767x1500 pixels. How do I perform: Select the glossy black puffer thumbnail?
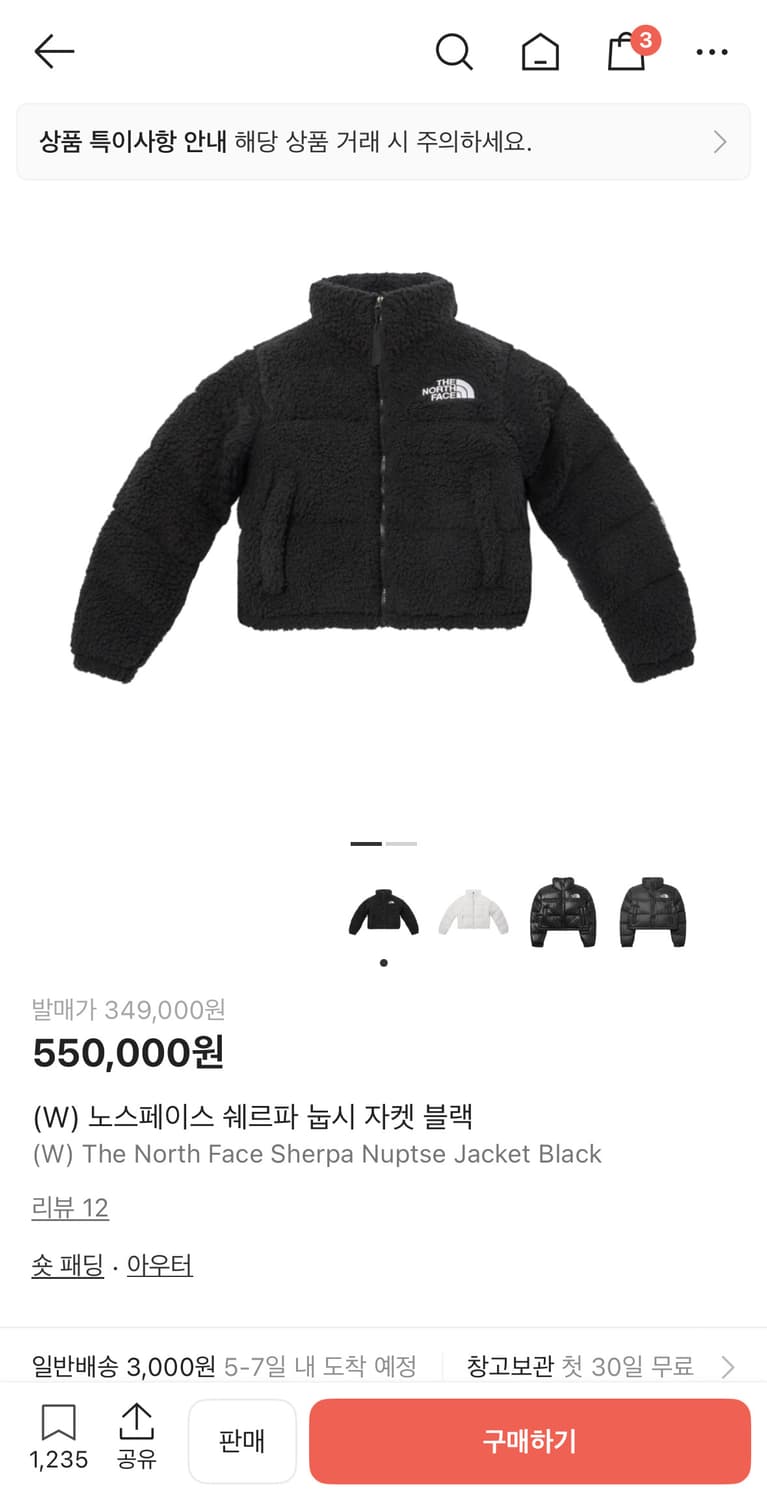click(x=563, y=912)
